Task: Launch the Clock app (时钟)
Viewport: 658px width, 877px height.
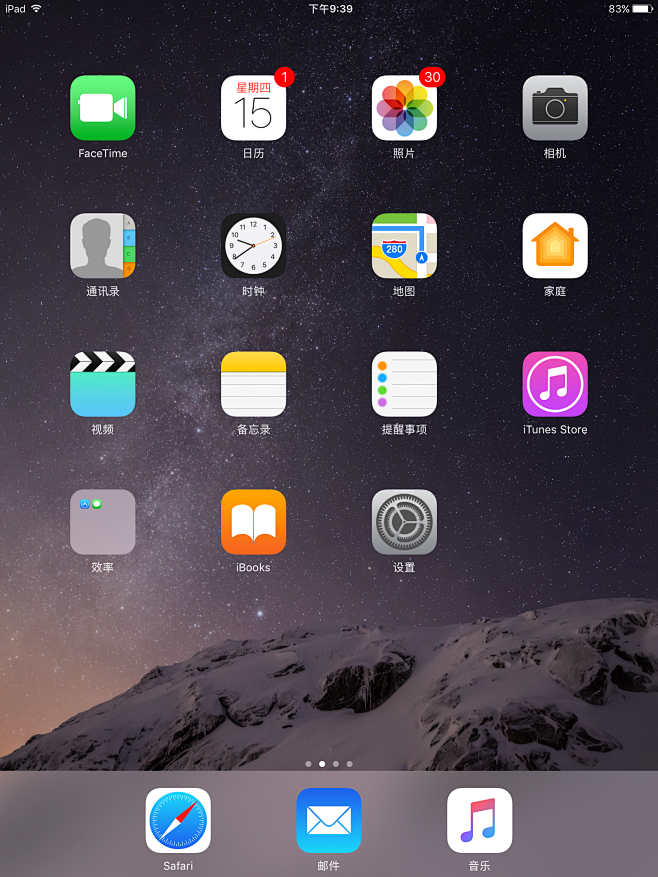Action: (253, 246)
